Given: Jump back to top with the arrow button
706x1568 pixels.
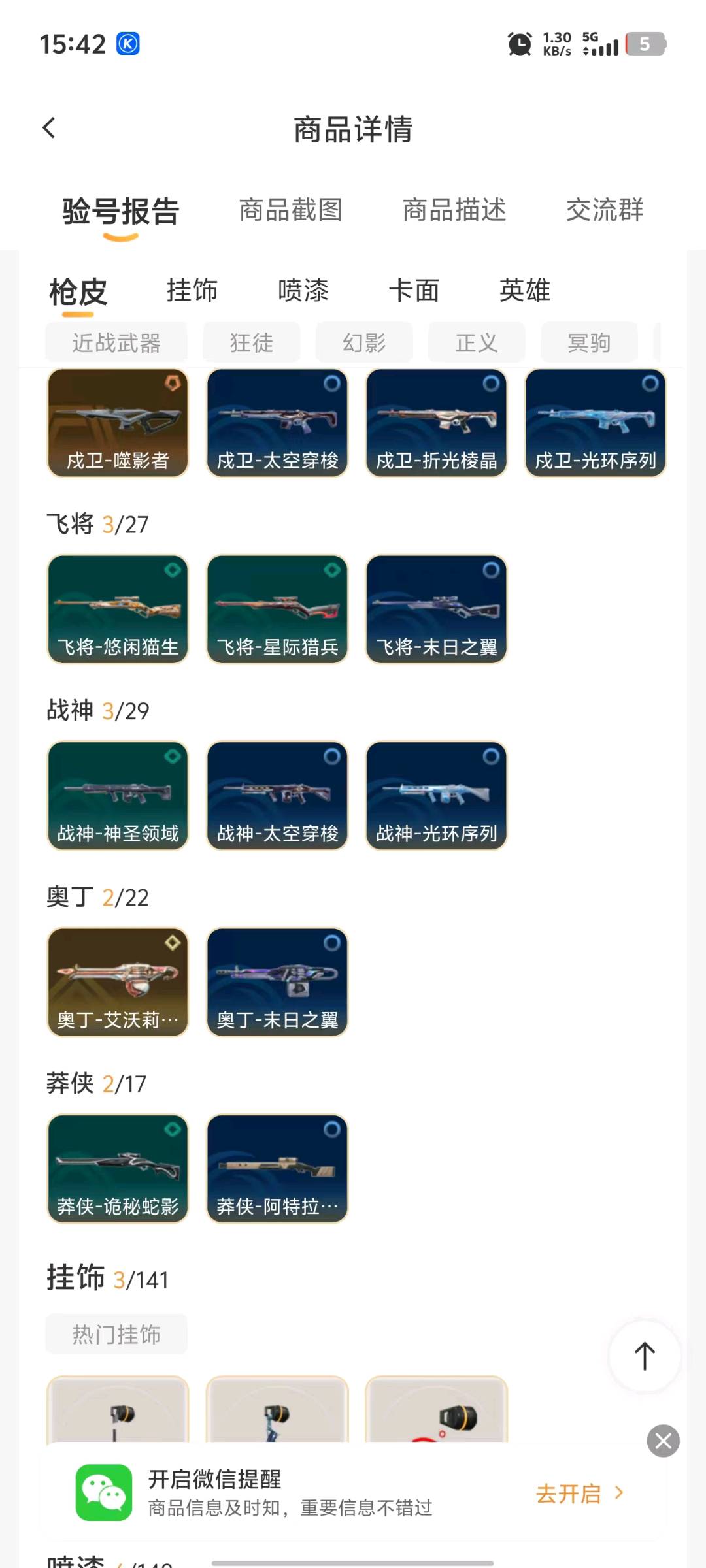Looking at the screenshot, I should click(x=645, y=1356).
